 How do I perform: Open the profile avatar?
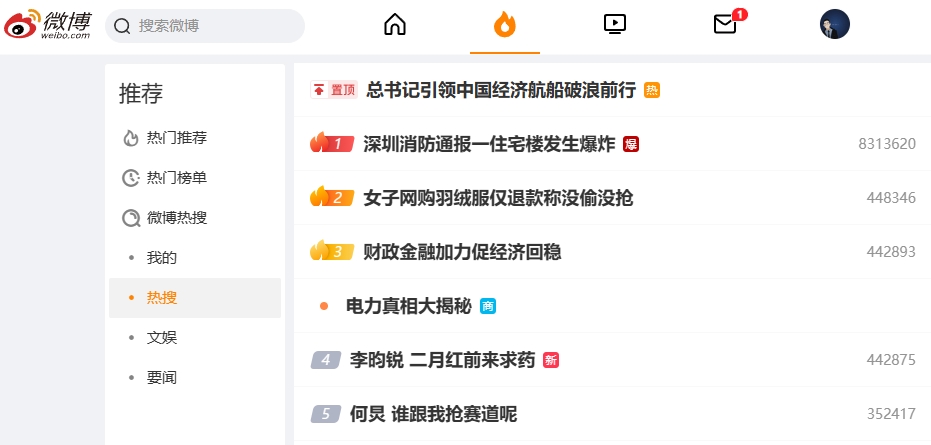coord(835,24)
